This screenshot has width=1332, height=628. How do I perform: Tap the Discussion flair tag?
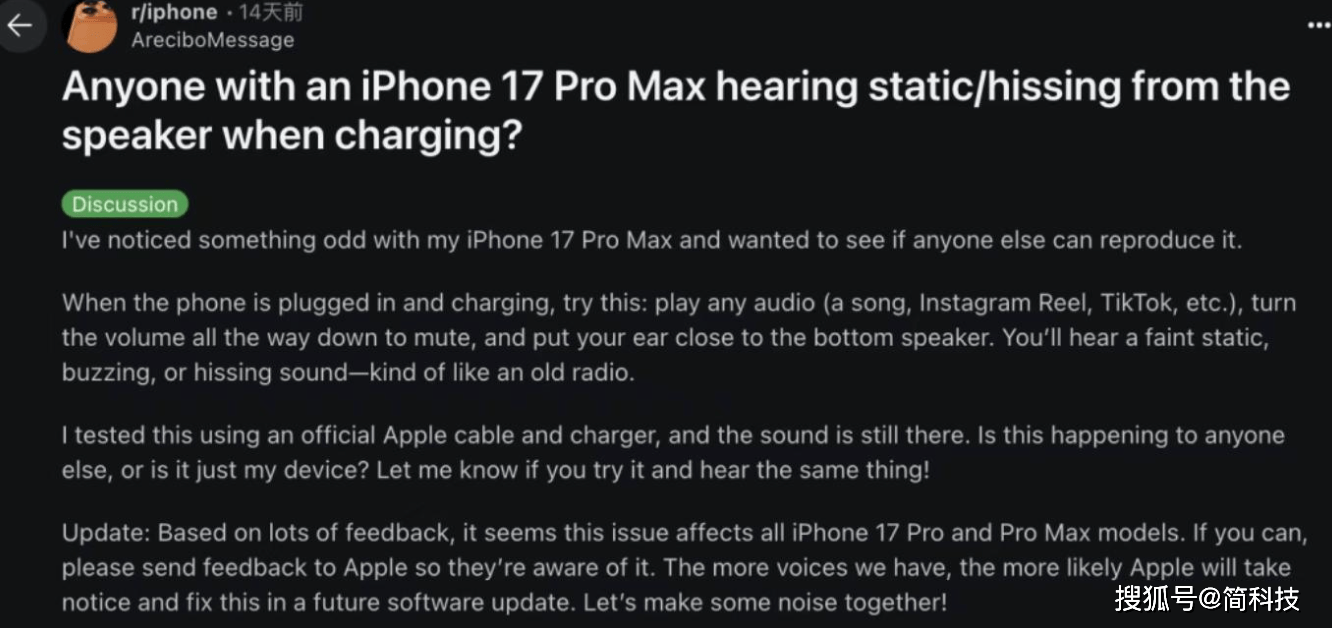click(125, 204)
